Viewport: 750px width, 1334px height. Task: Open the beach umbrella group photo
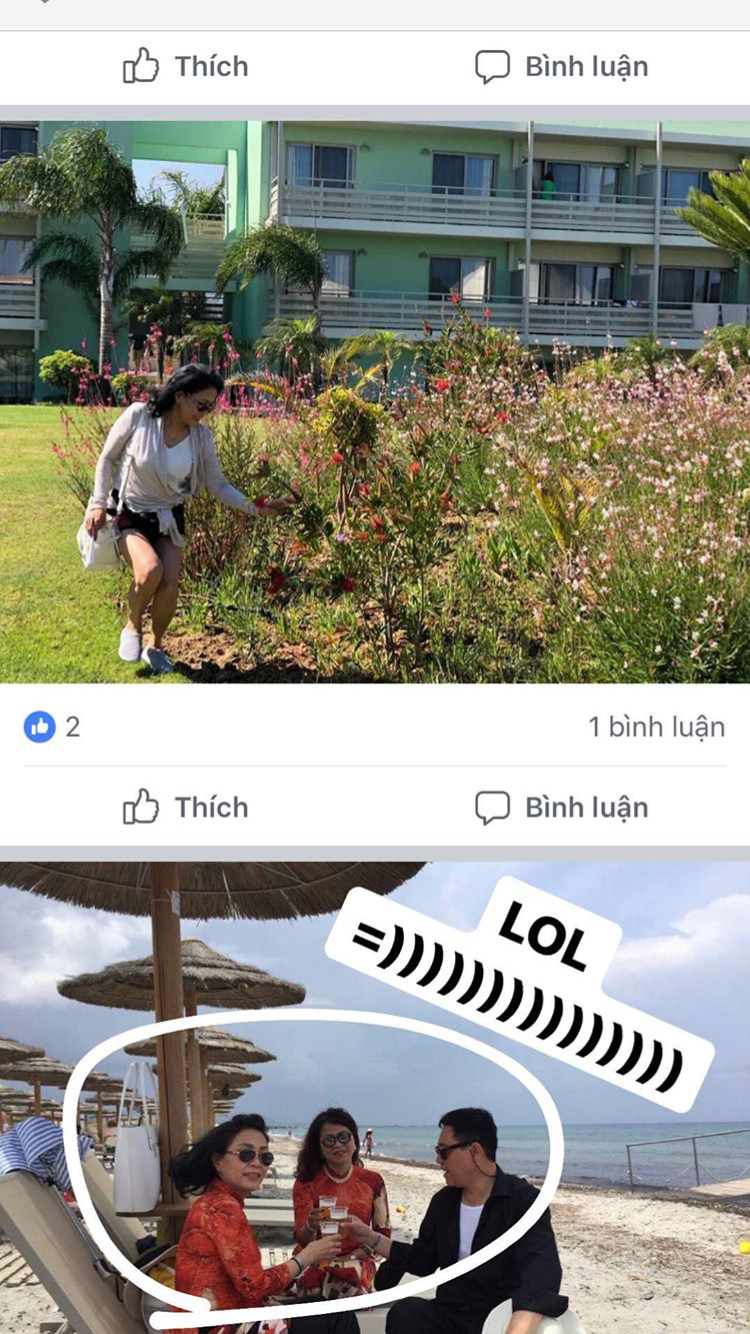(375, 1098)
